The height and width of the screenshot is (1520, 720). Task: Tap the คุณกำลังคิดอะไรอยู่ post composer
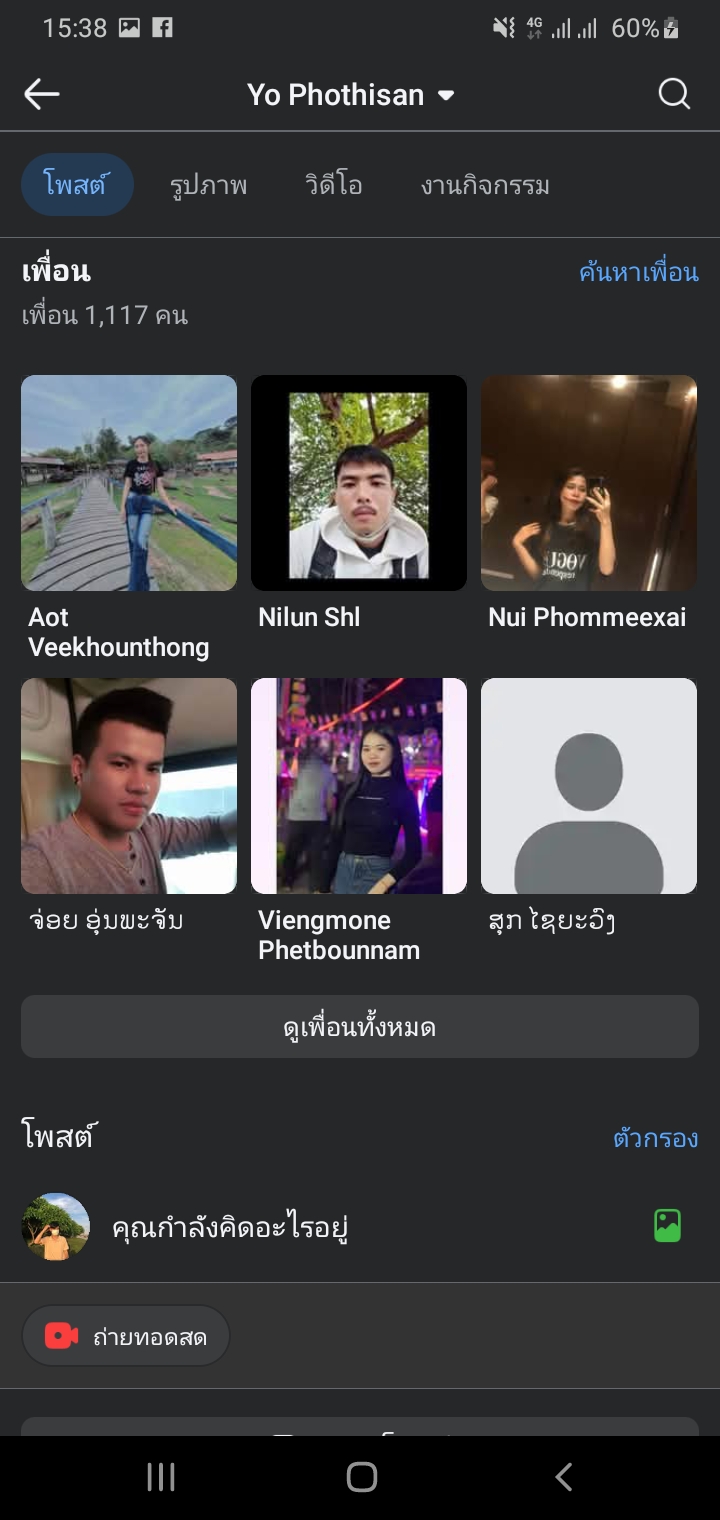(230, 1227)
